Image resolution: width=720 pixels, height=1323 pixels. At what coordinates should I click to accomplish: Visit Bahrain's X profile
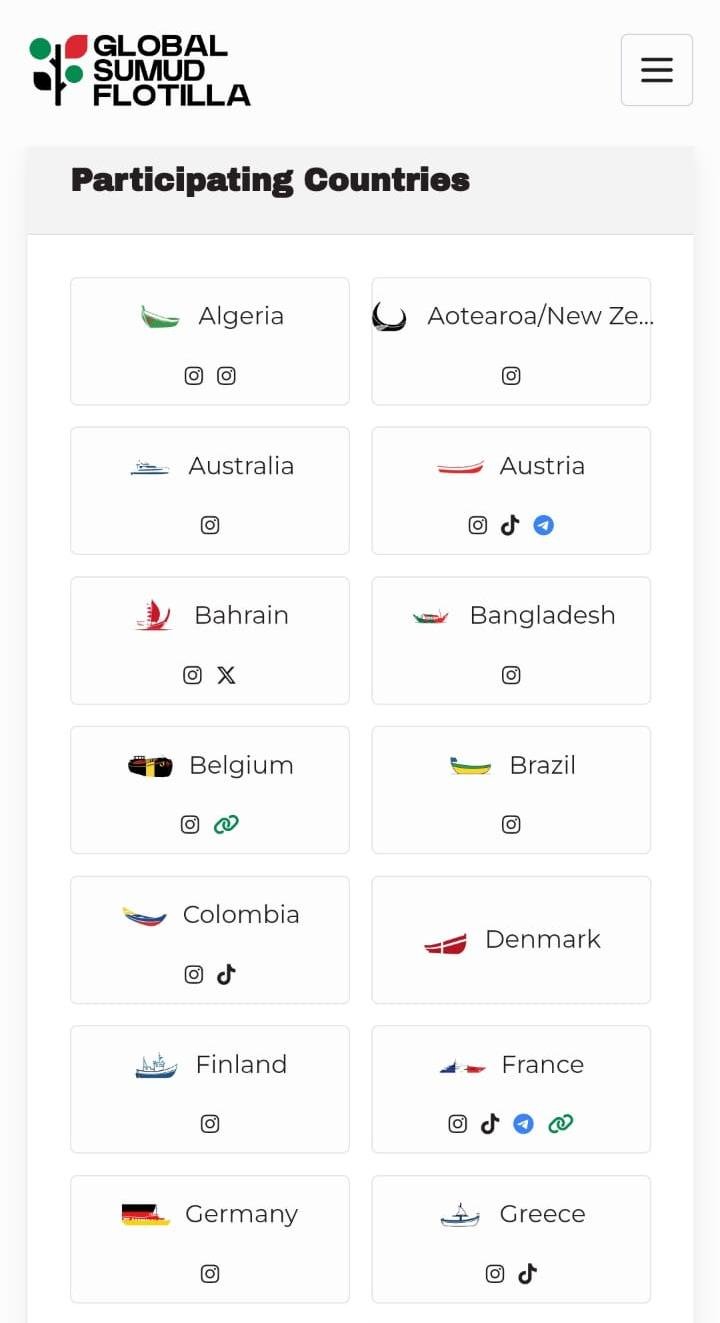click(x=227, y=675)
